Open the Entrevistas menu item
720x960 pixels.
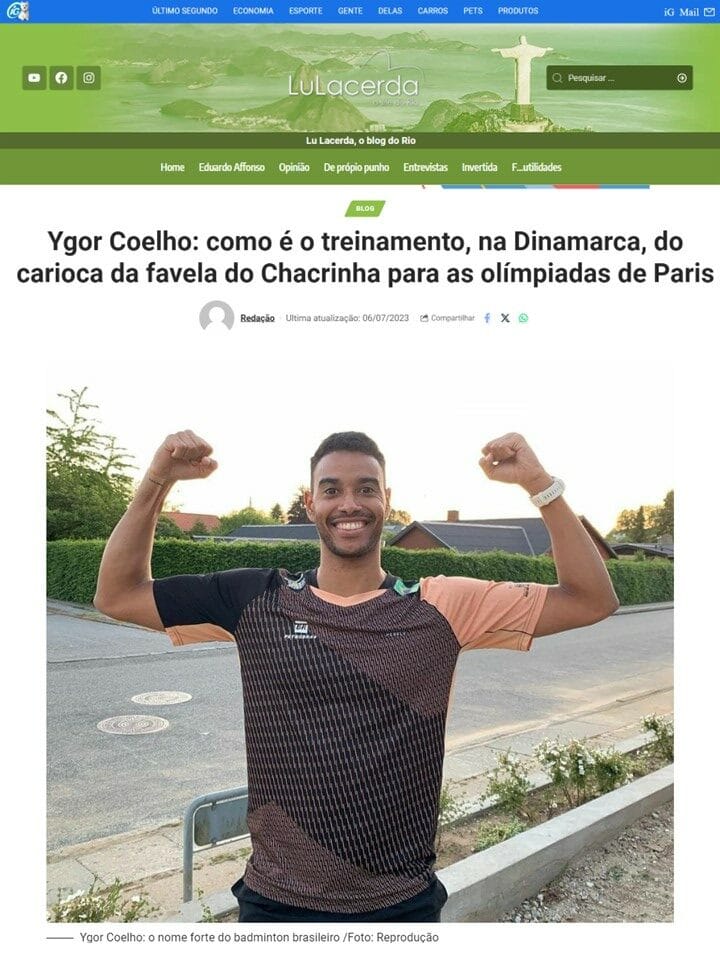425,167
